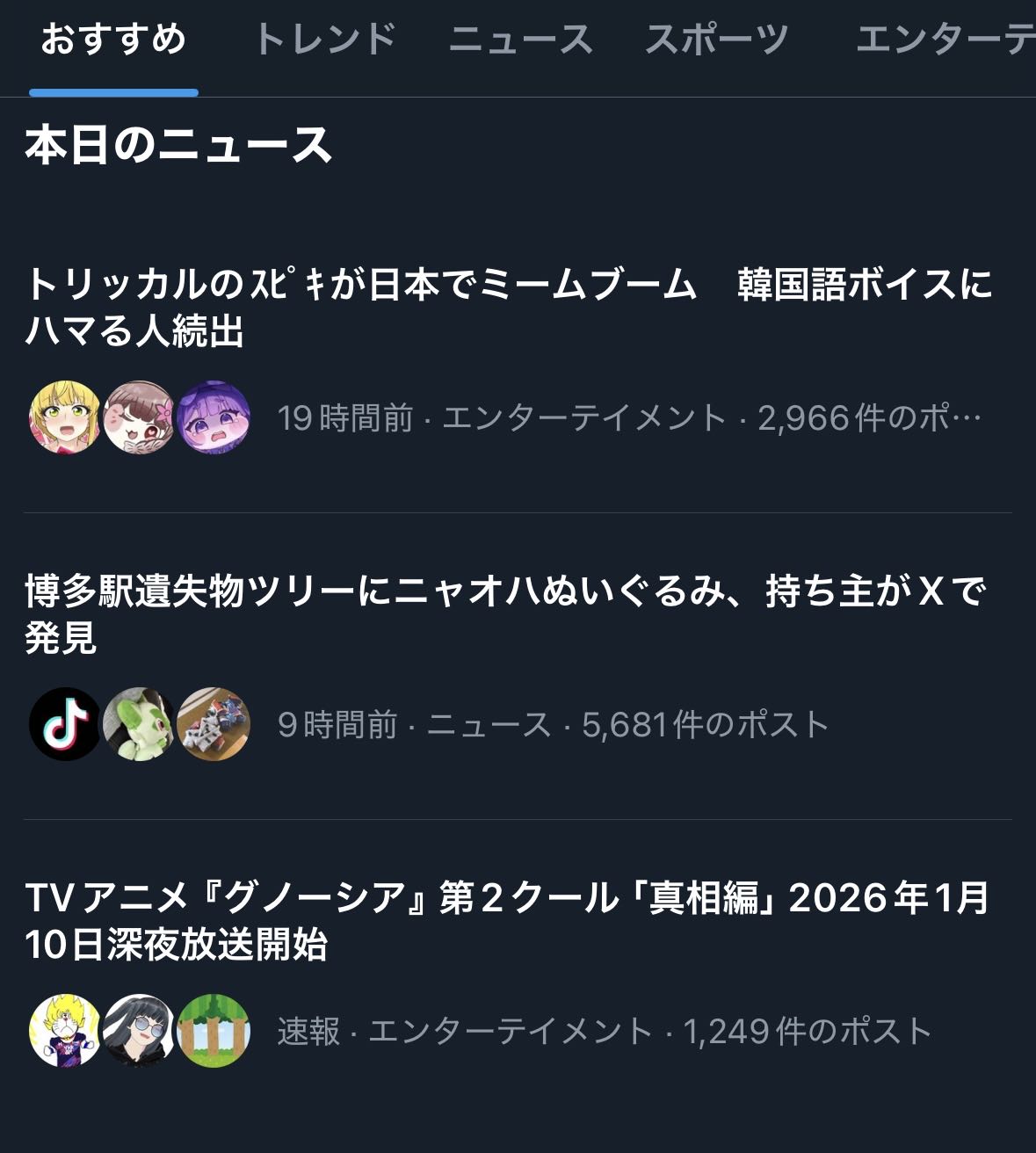Go to the エンターテイメント tab
The width and height of the screenshot is (1036, 1153).
coord(945,40)
